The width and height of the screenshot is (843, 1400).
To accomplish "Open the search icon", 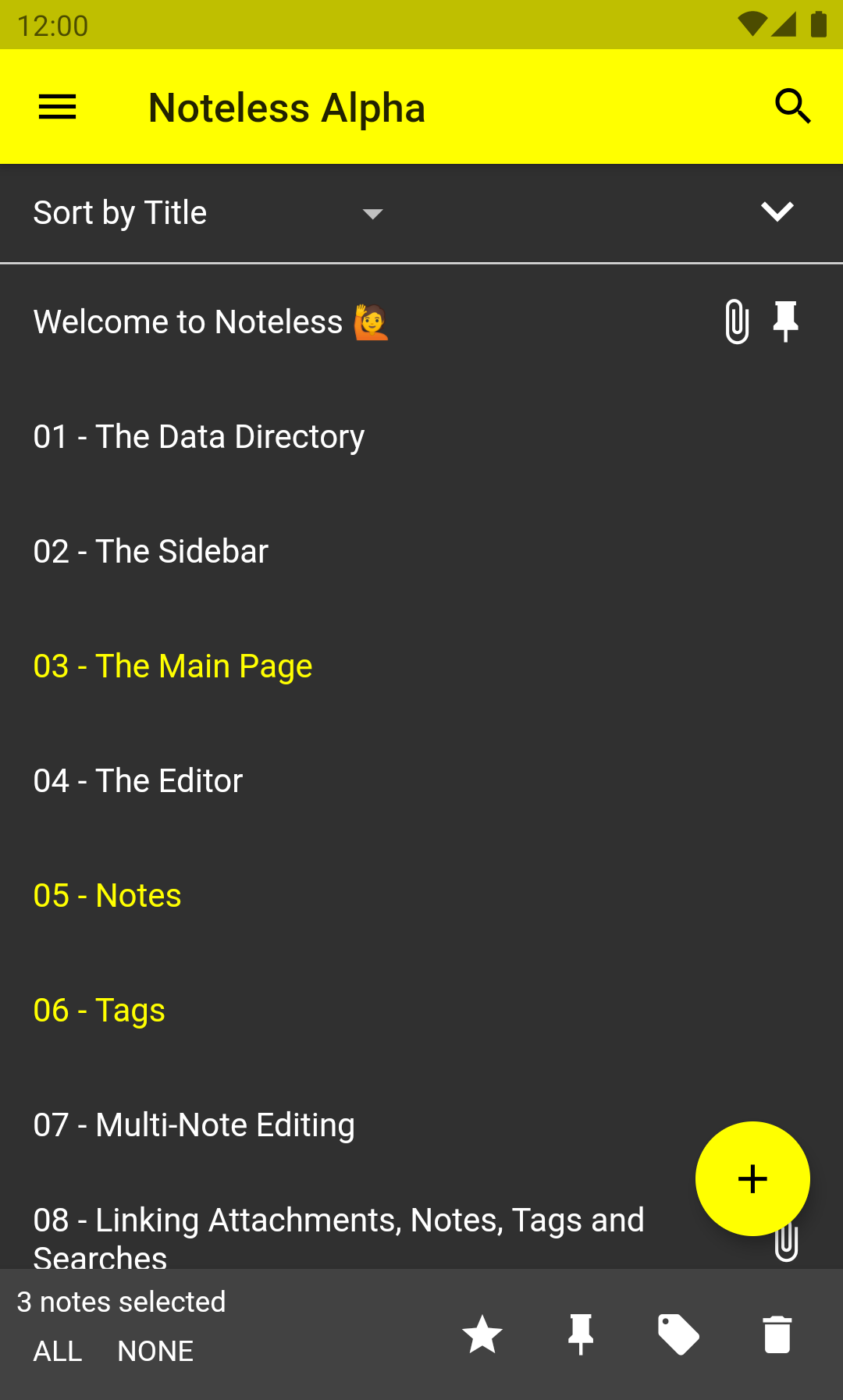I will (x=792, y=107).
